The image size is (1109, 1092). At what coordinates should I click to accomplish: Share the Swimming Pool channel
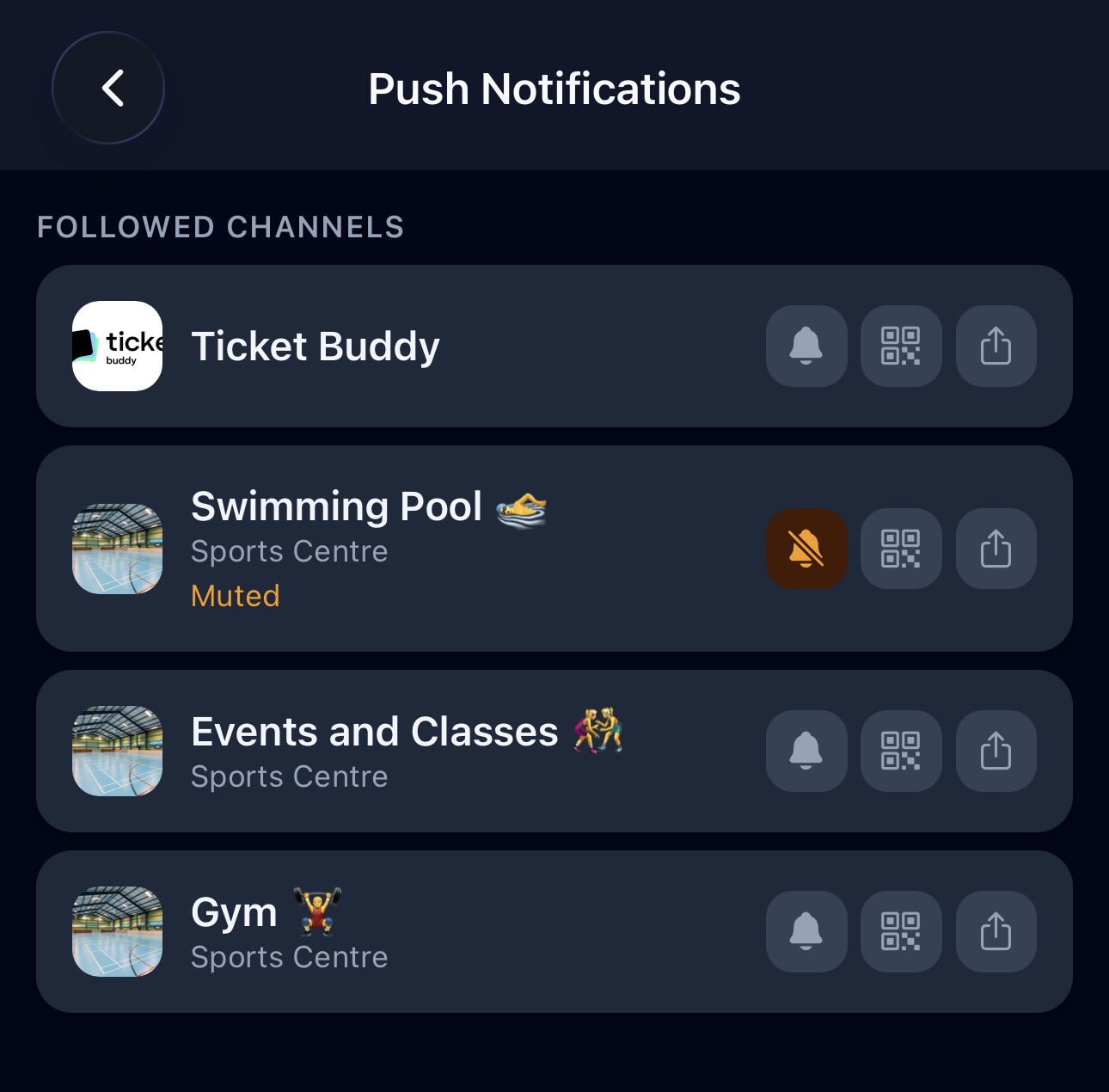pyautogui.click(x=996, y=549)
